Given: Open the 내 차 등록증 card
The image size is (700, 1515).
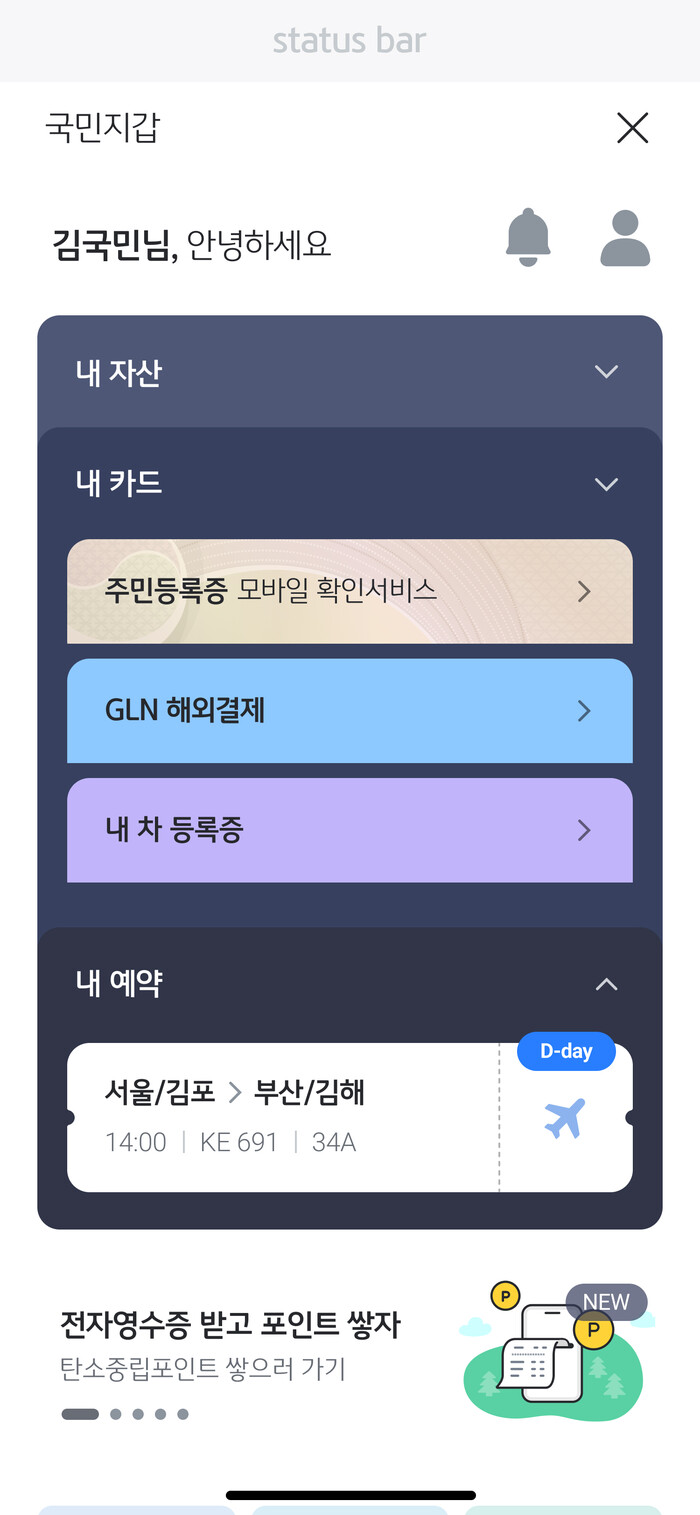Looking at the screenshot, I should pyautogui.click(x=349, y=830).
